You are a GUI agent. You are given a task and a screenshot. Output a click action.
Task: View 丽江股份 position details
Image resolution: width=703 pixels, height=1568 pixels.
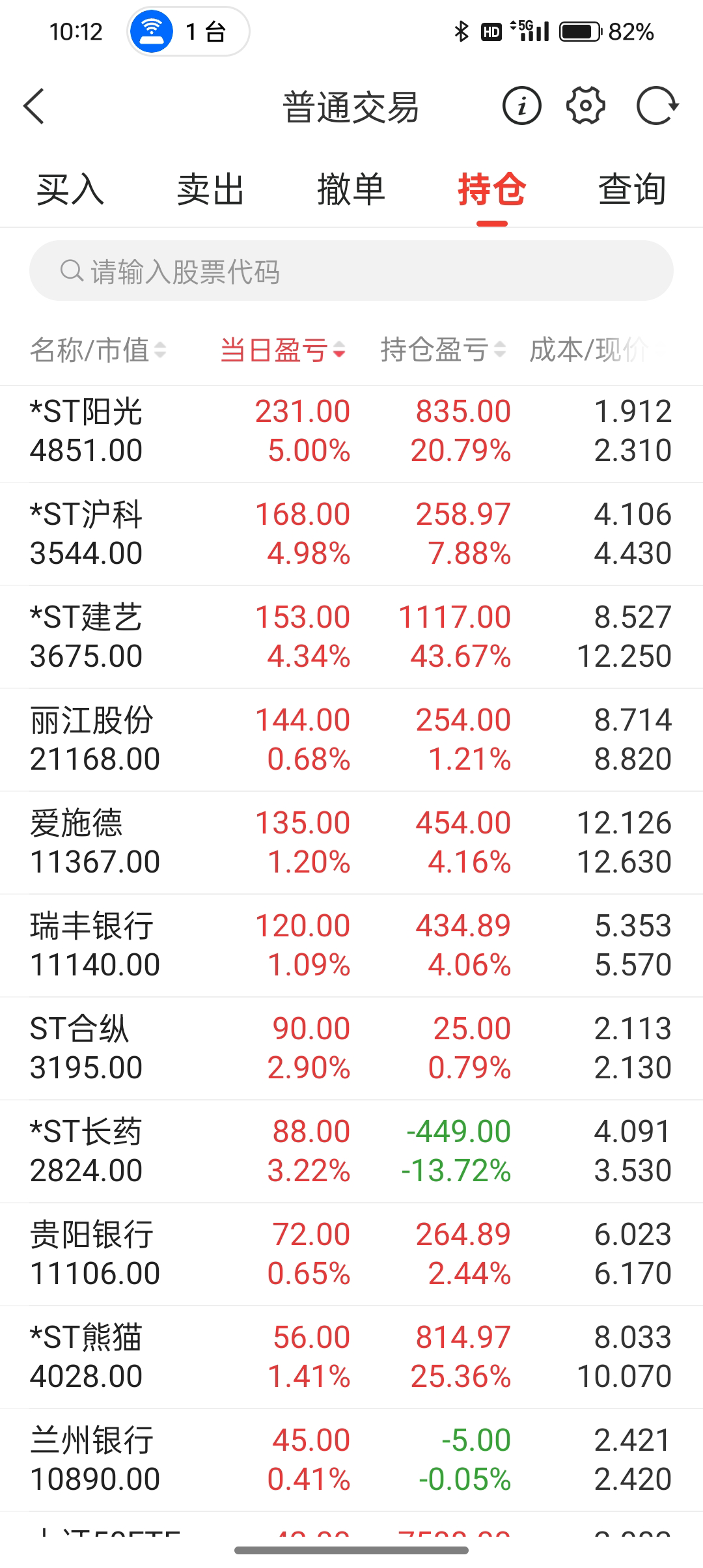(351, 740)
